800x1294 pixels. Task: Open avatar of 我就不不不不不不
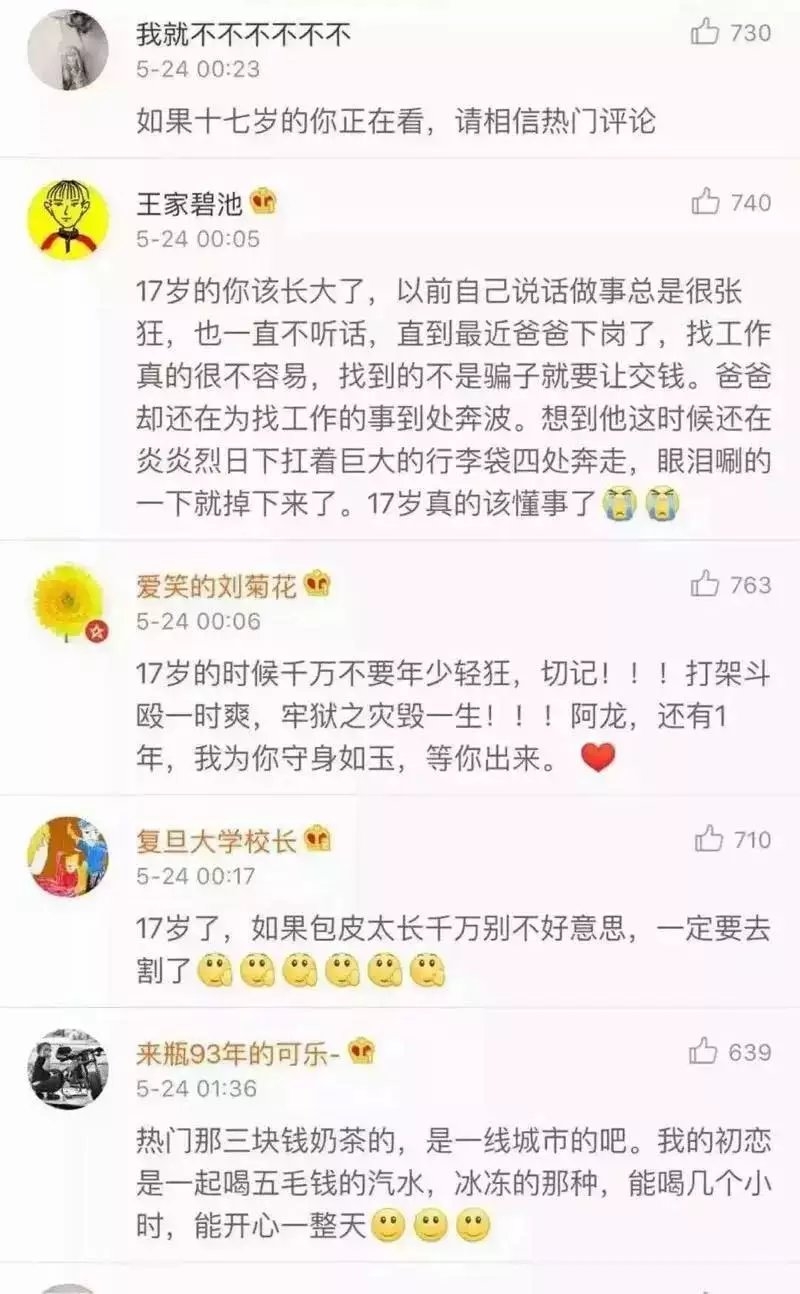point(68,50)
